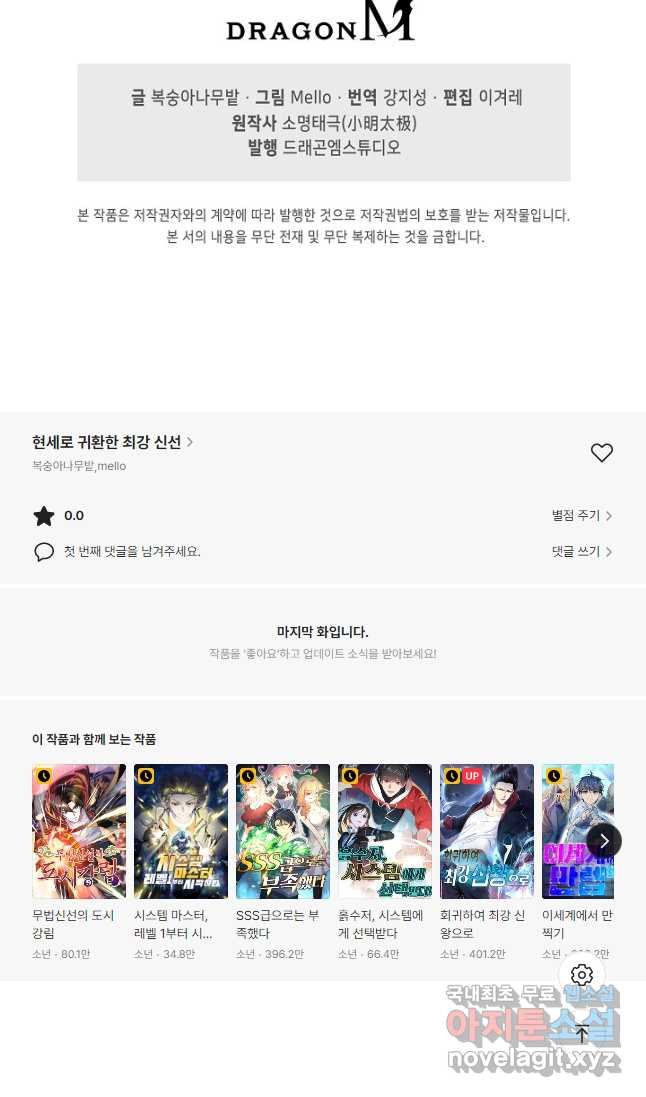Open 댓글 쓰기 to write a comment
Screen dimensions: 646x1097
pos(581,552)
